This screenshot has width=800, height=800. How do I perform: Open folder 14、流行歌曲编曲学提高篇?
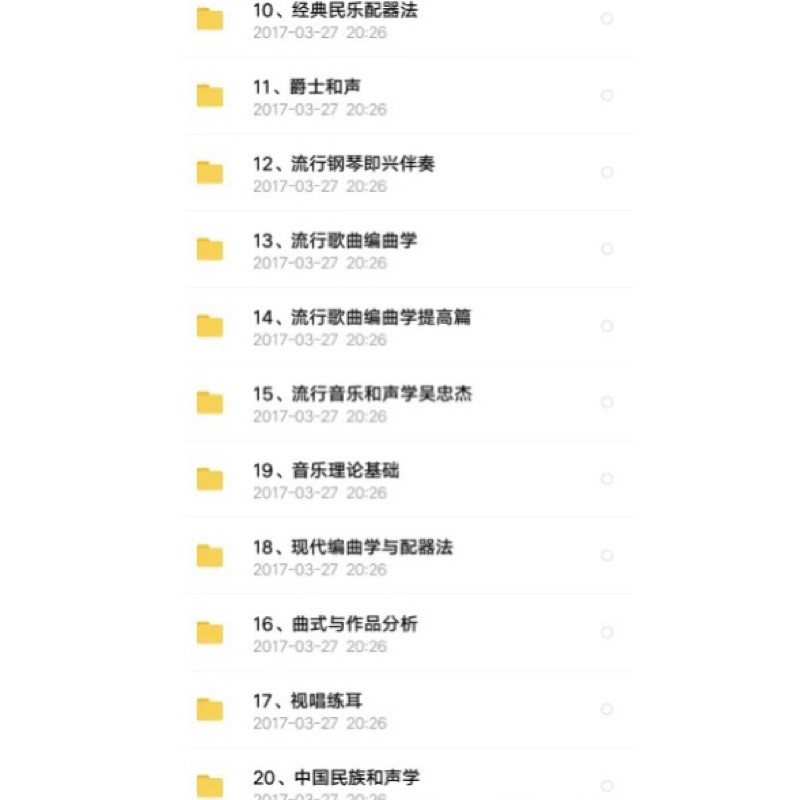point(408,326)
